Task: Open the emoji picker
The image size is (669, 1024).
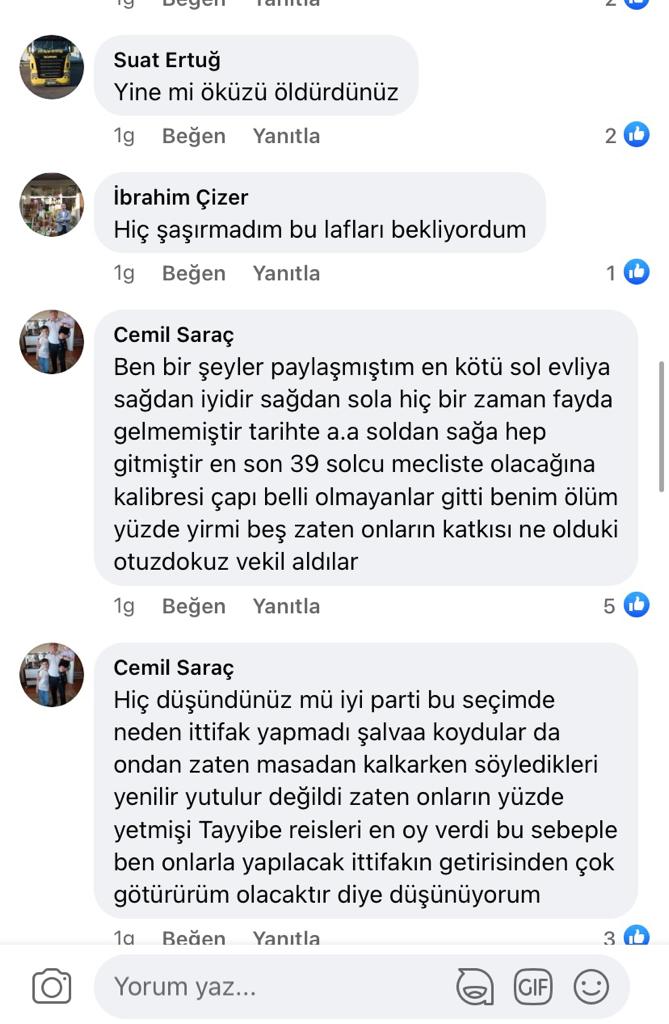Action: click(591, 987)
